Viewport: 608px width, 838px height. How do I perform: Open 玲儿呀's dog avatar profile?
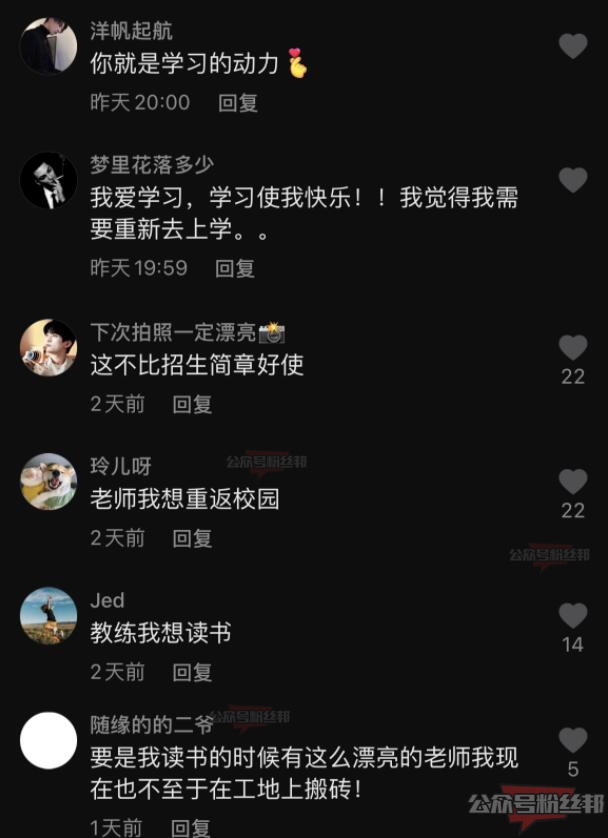[48, 482]
